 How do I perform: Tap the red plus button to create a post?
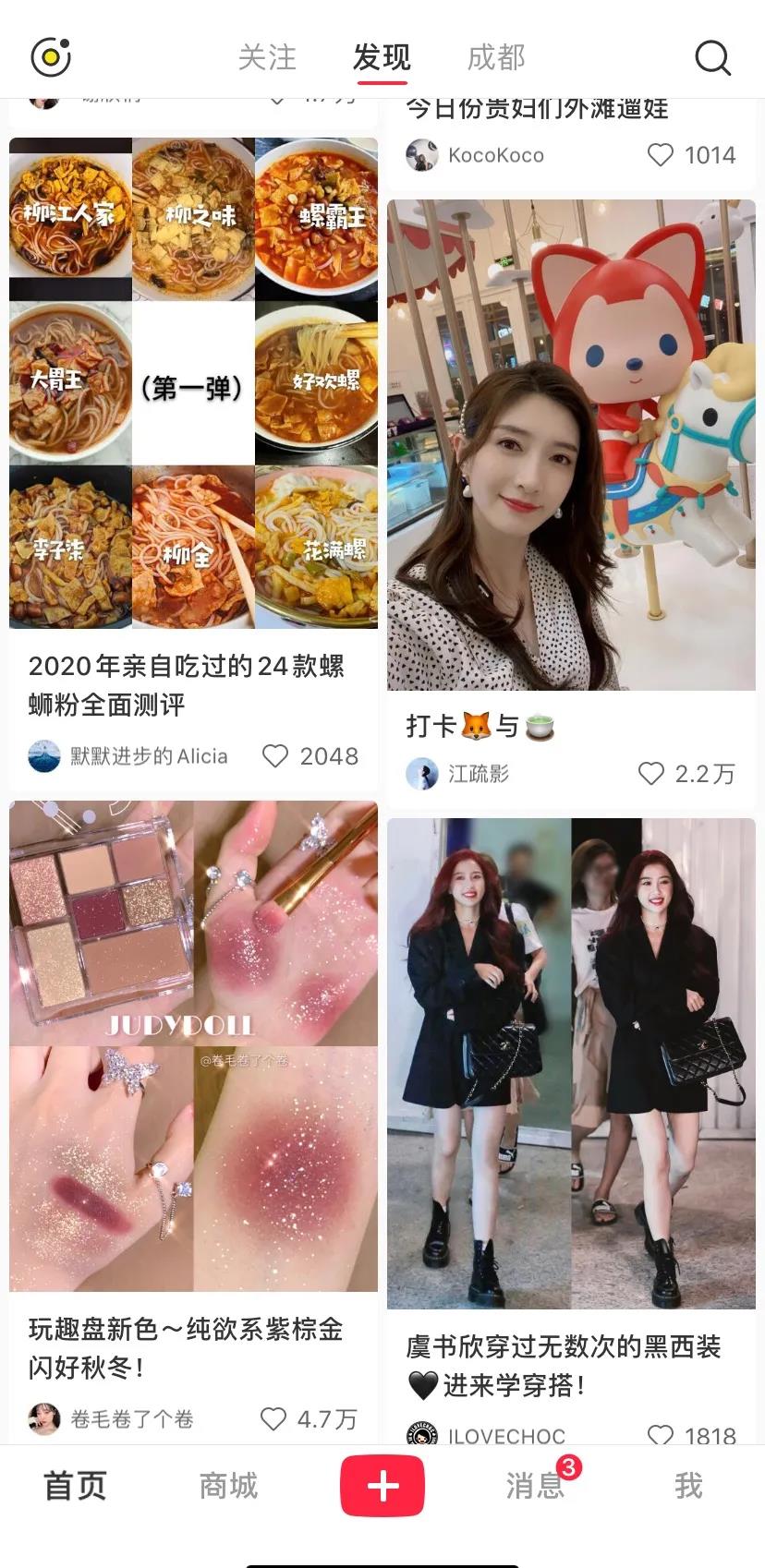click(382, 1485)
